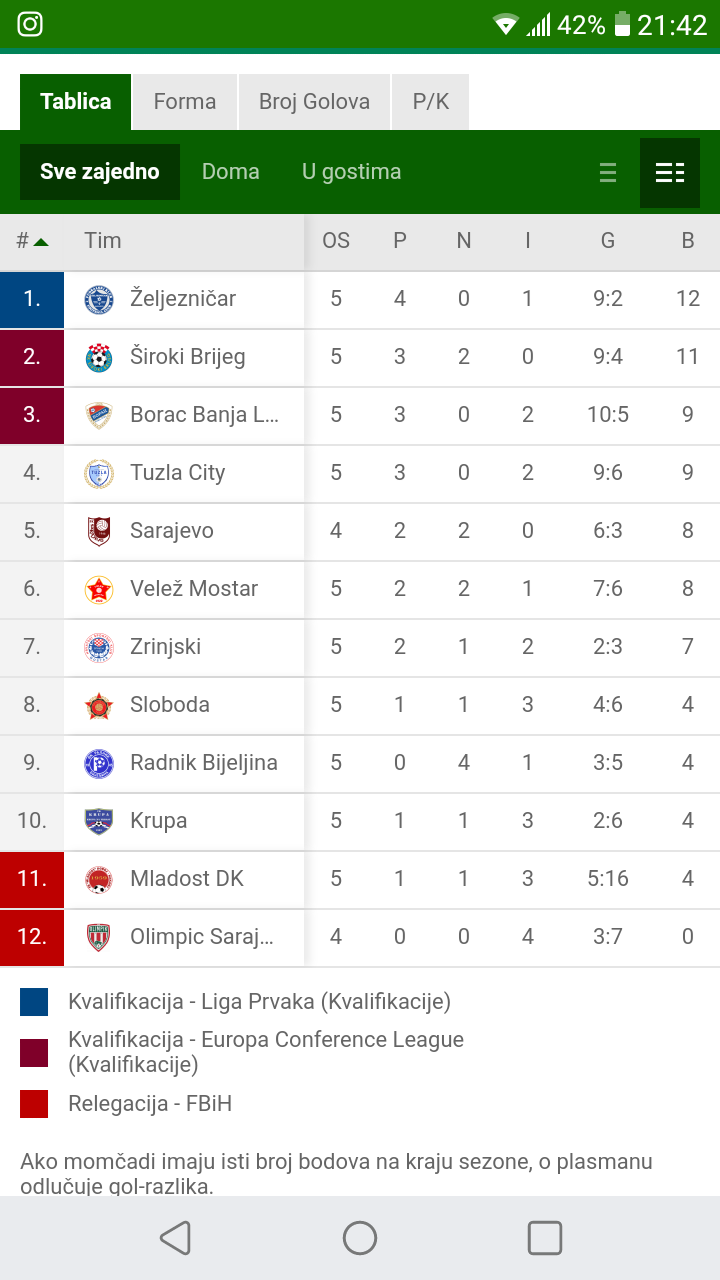720x1280 pixels.
Task: Open Željezničar team row
Action: click(360, 299)
